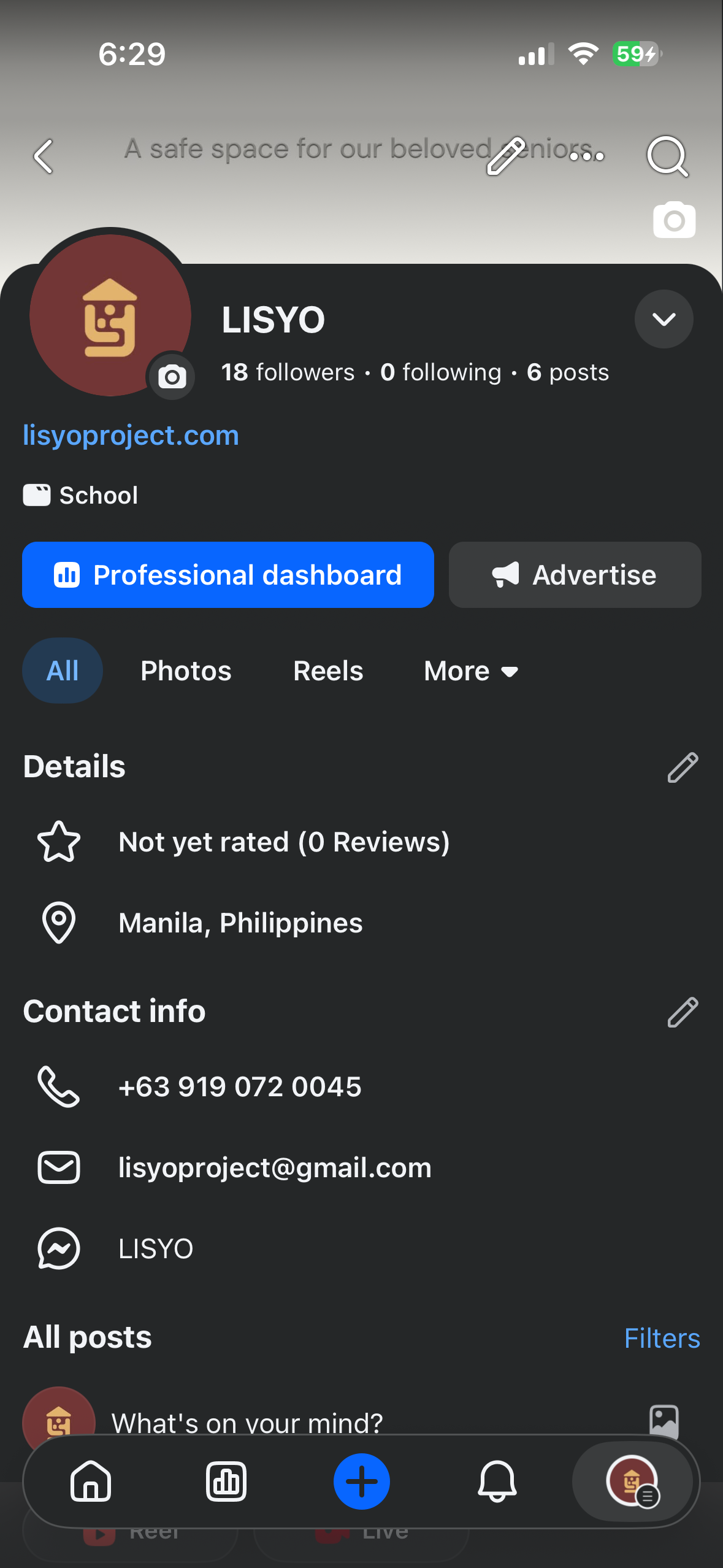
Task: Go back using the top arrow
Action: coord(44,157)
